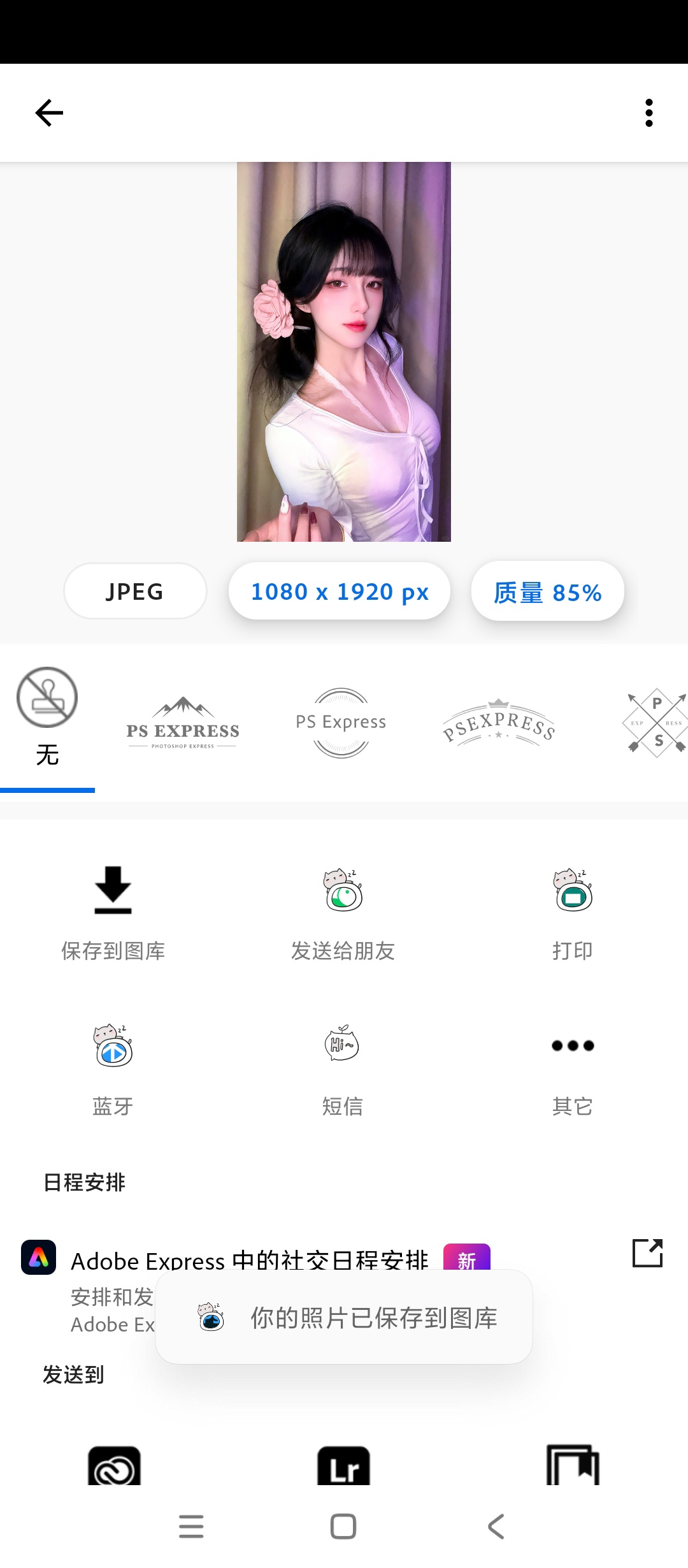The height and width of the screenshot is (1568, 688).
Task: Apply the mountain PS EXPRESS watermark
Action: pos(183,723)
